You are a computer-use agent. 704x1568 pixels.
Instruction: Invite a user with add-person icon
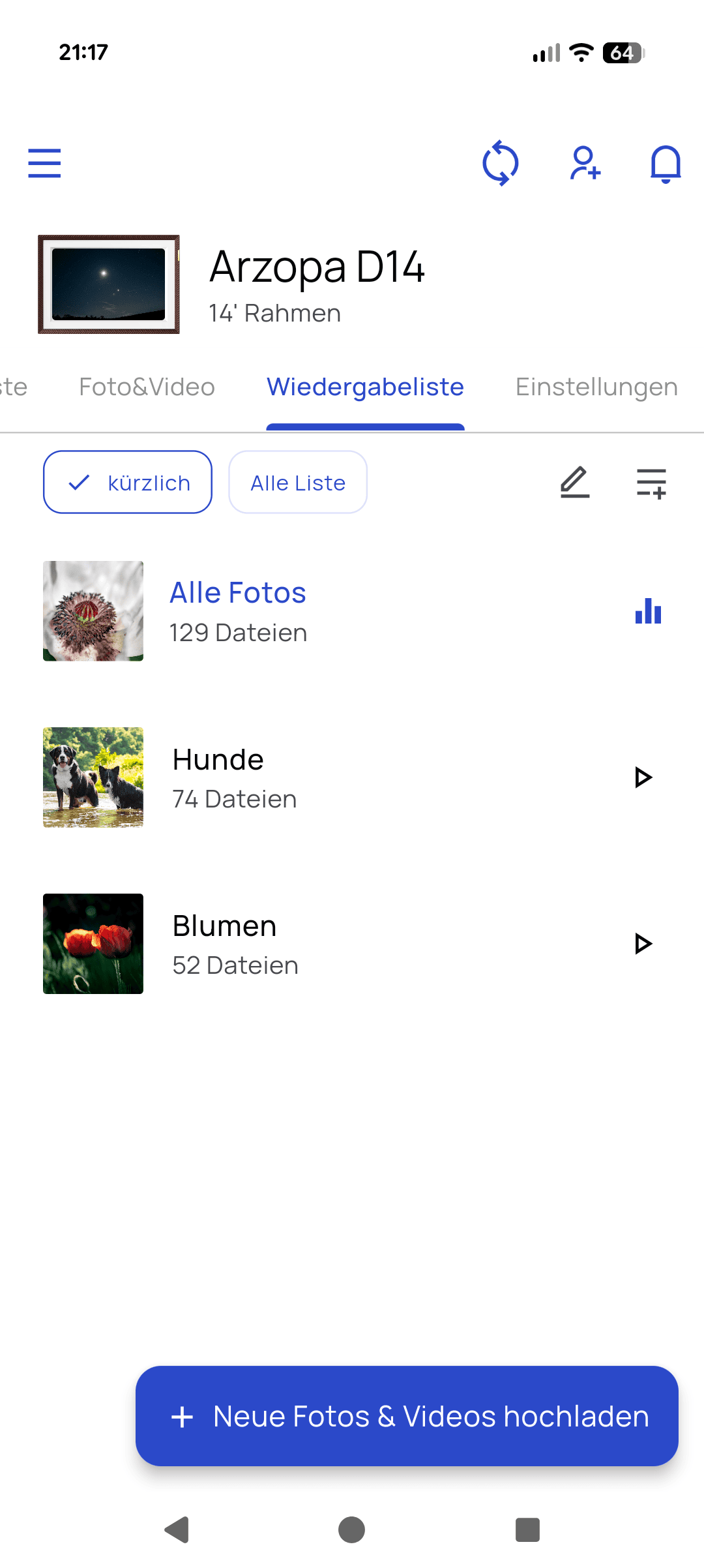[585, 163]
